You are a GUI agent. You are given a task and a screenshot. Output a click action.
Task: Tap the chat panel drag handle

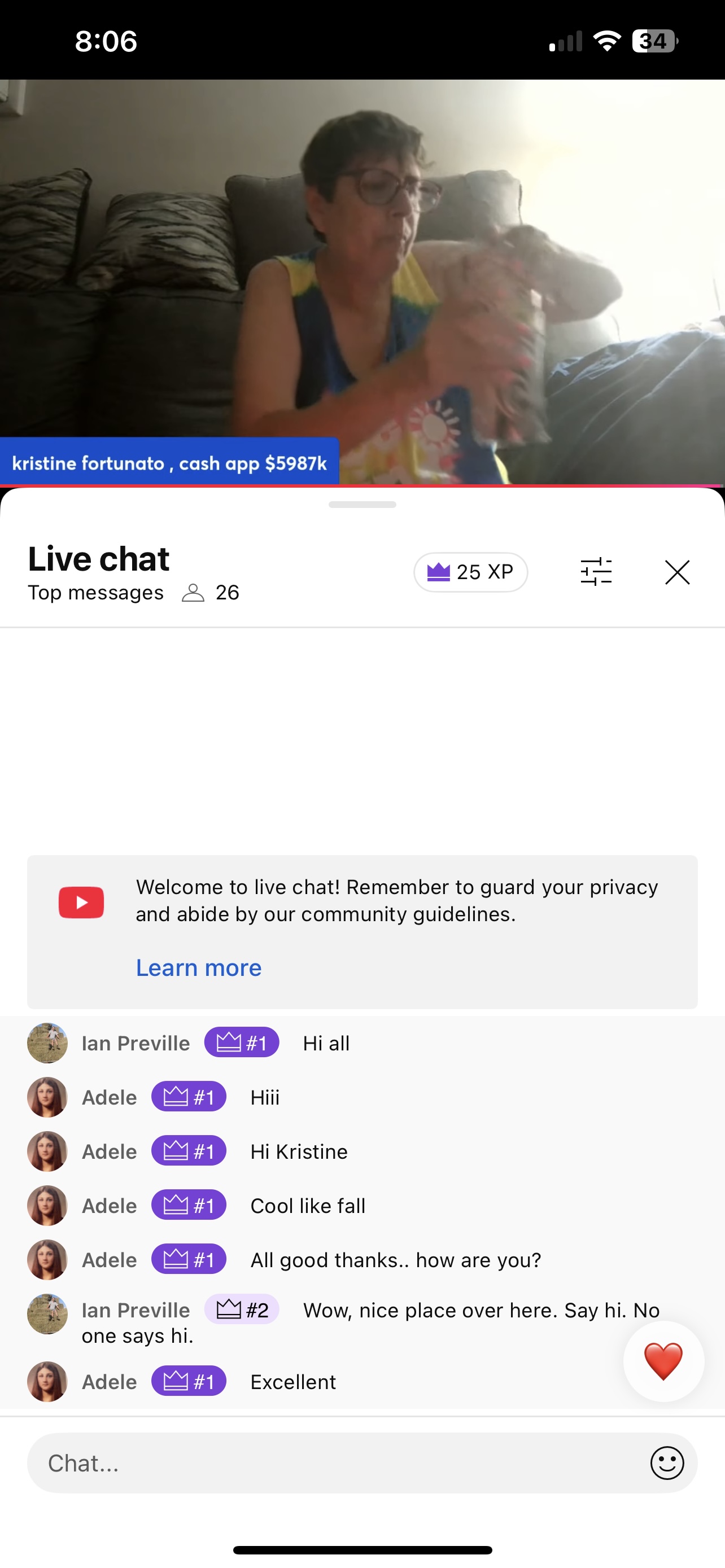pos(362,505)
